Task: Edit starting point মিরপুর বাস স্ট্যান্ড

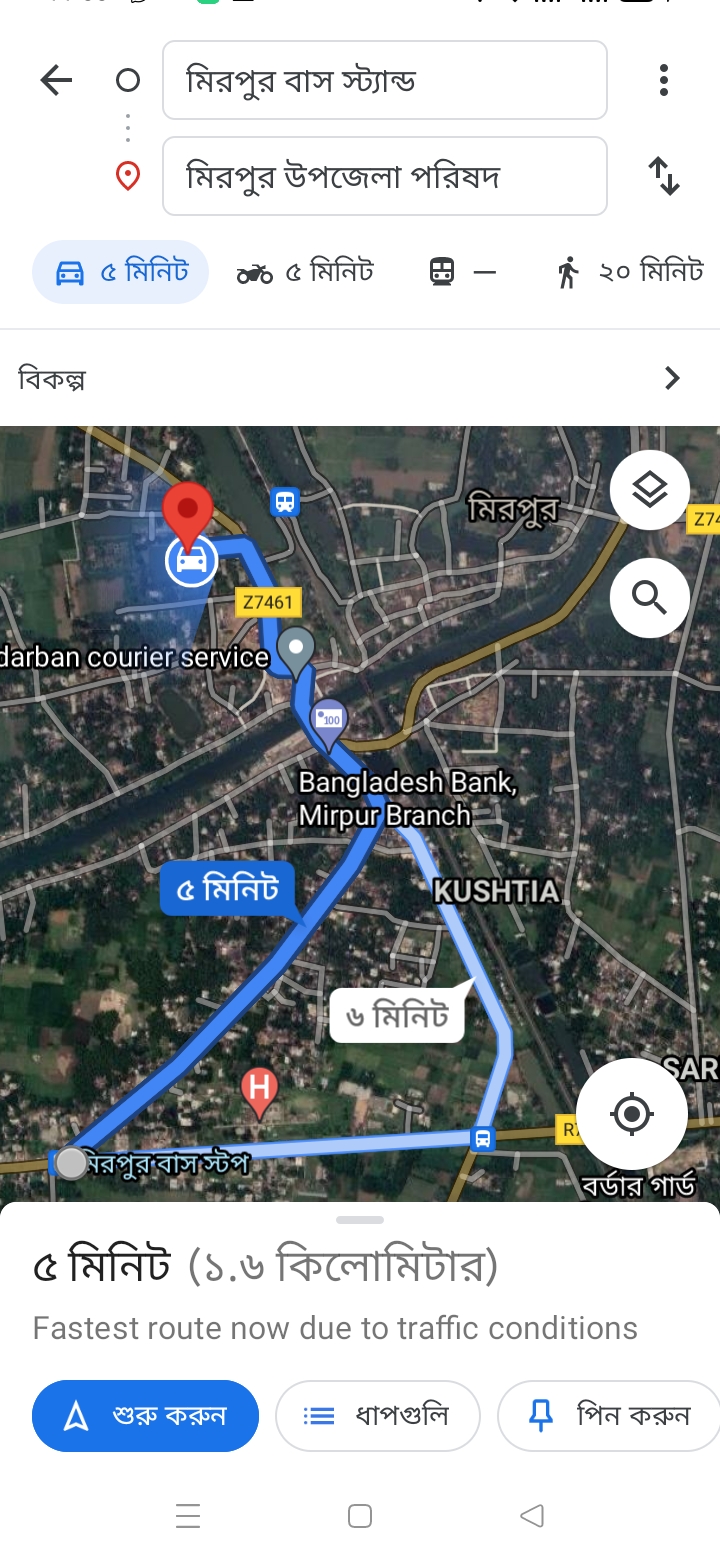Action: tap(384, 80)
